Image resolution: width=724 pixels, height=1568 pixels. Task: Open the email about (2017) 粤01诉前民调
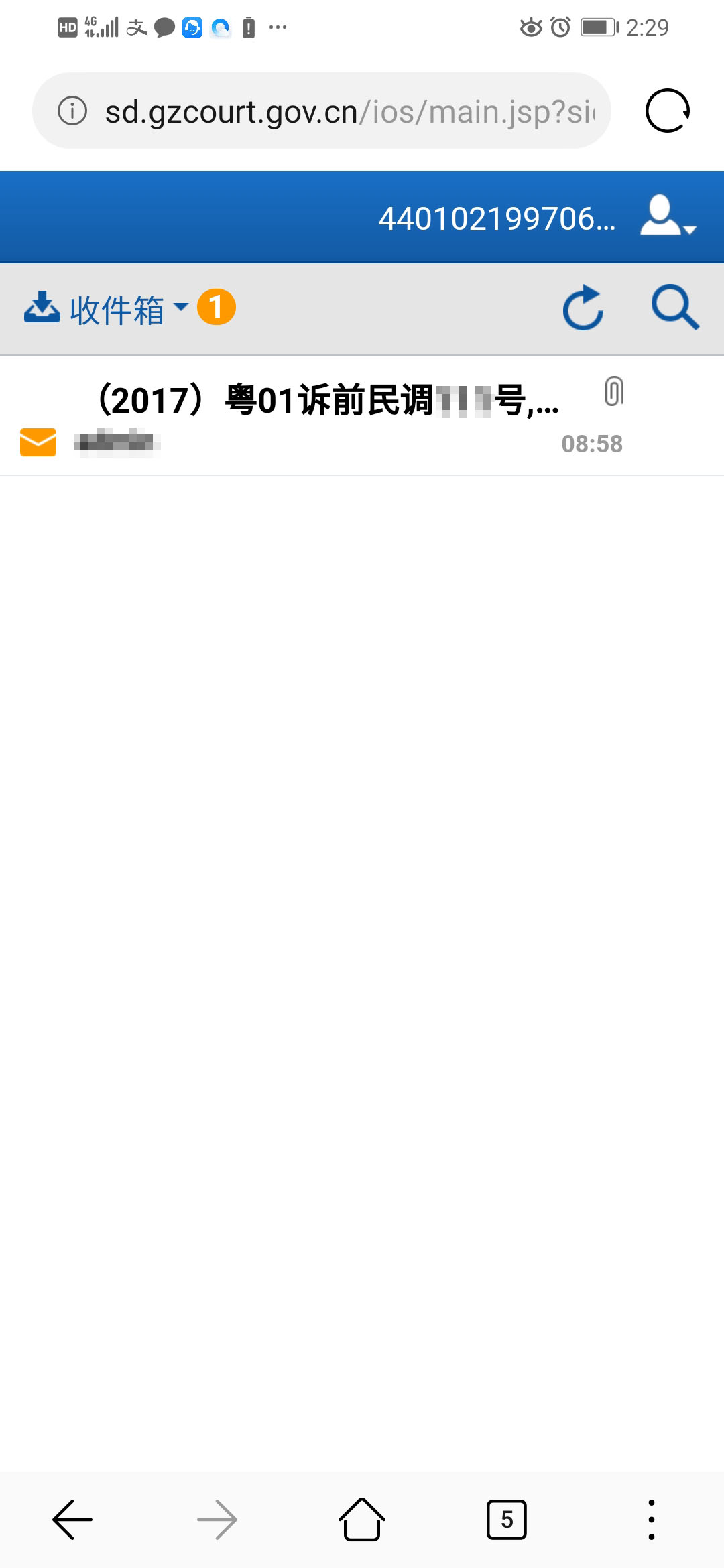[362, 417]
